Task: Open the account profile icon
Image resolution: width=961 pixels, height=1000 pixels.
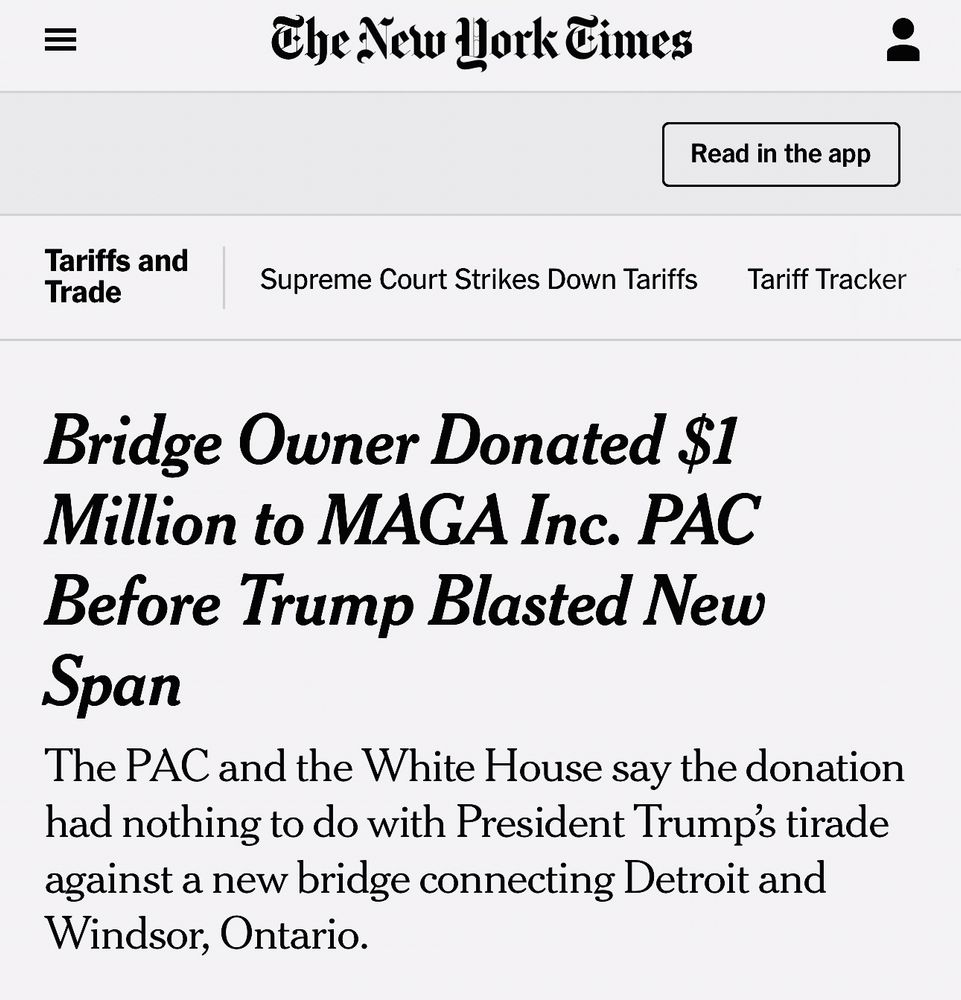Action: [x=902, y=41]
